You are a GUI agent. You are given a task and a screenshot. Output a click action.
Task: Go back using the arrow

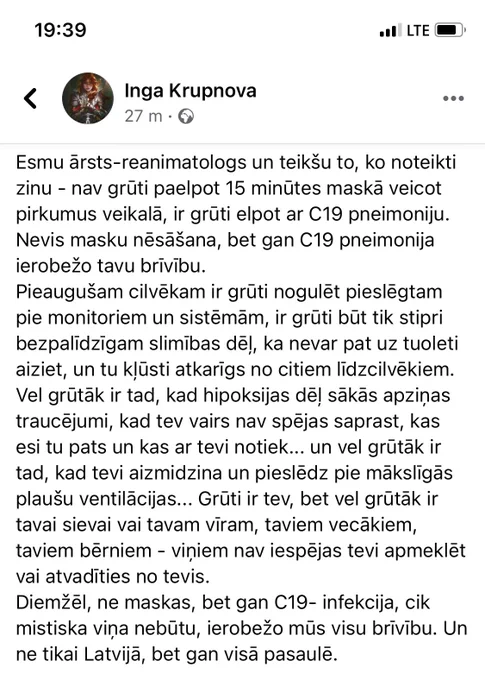pyautogui.click(x=30, y=98)
